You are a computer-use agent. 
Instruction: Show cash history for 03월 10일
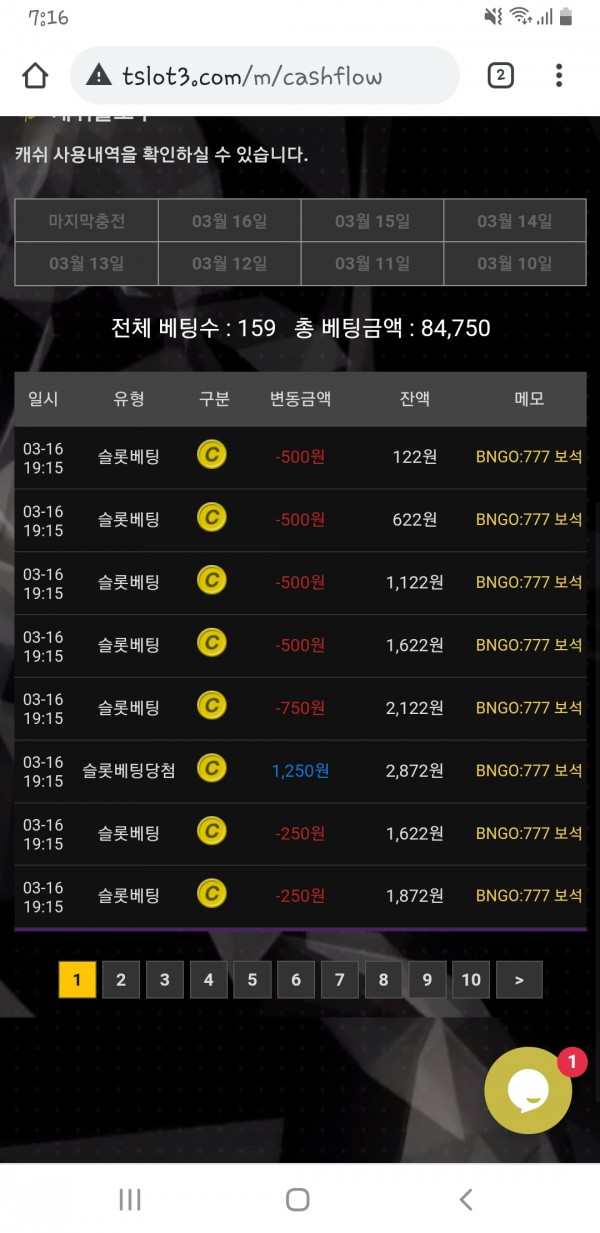[514, 264]
